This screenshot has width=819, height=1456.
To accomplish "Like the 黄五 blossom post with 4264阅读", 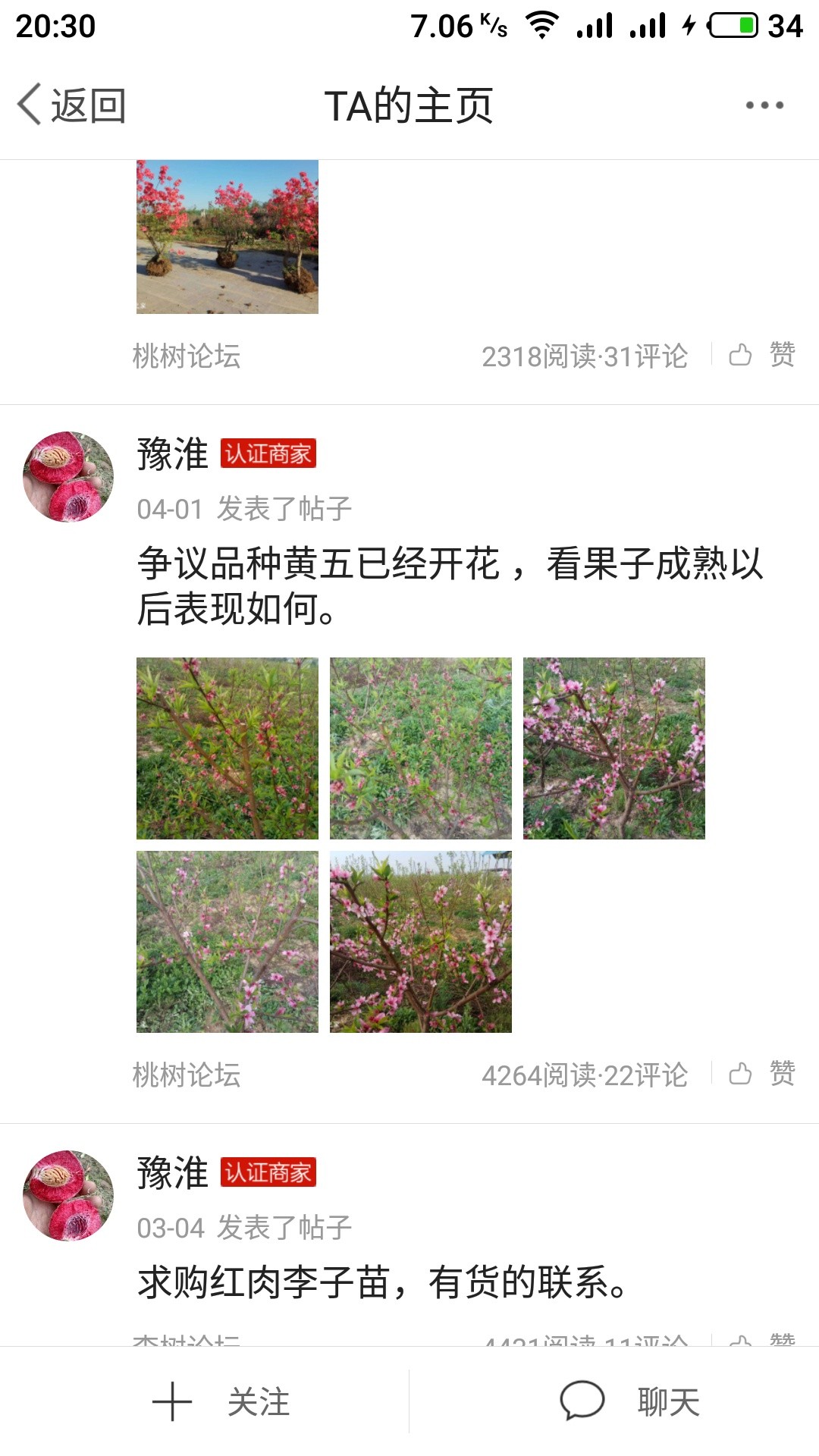I will pyautogui.click(x=761, y=1074).
